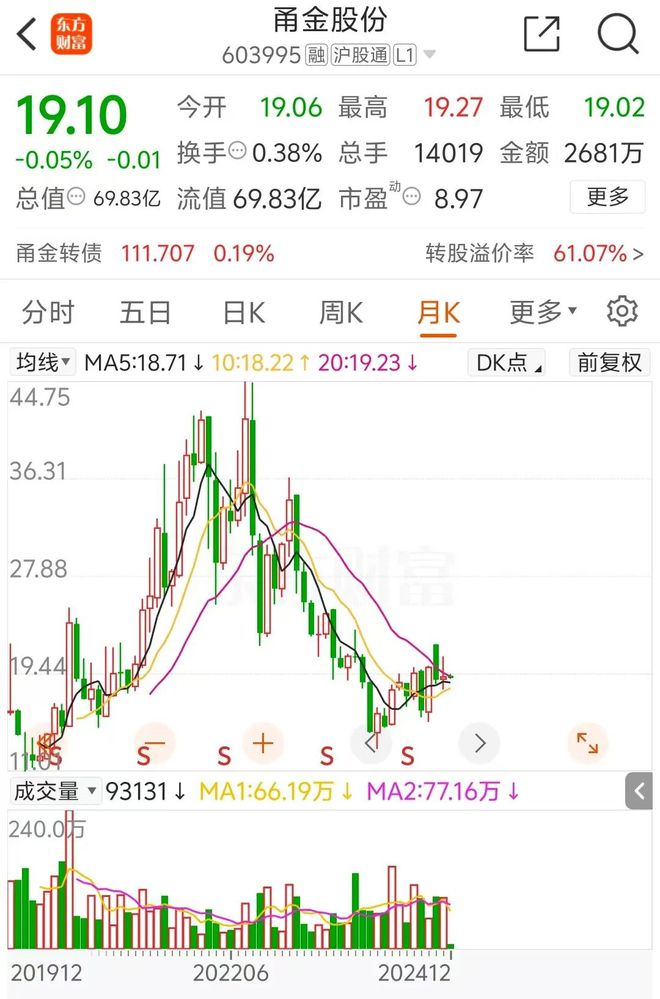660x999 pixels.
Task: Share this stock page
Action: coord(542,34)
